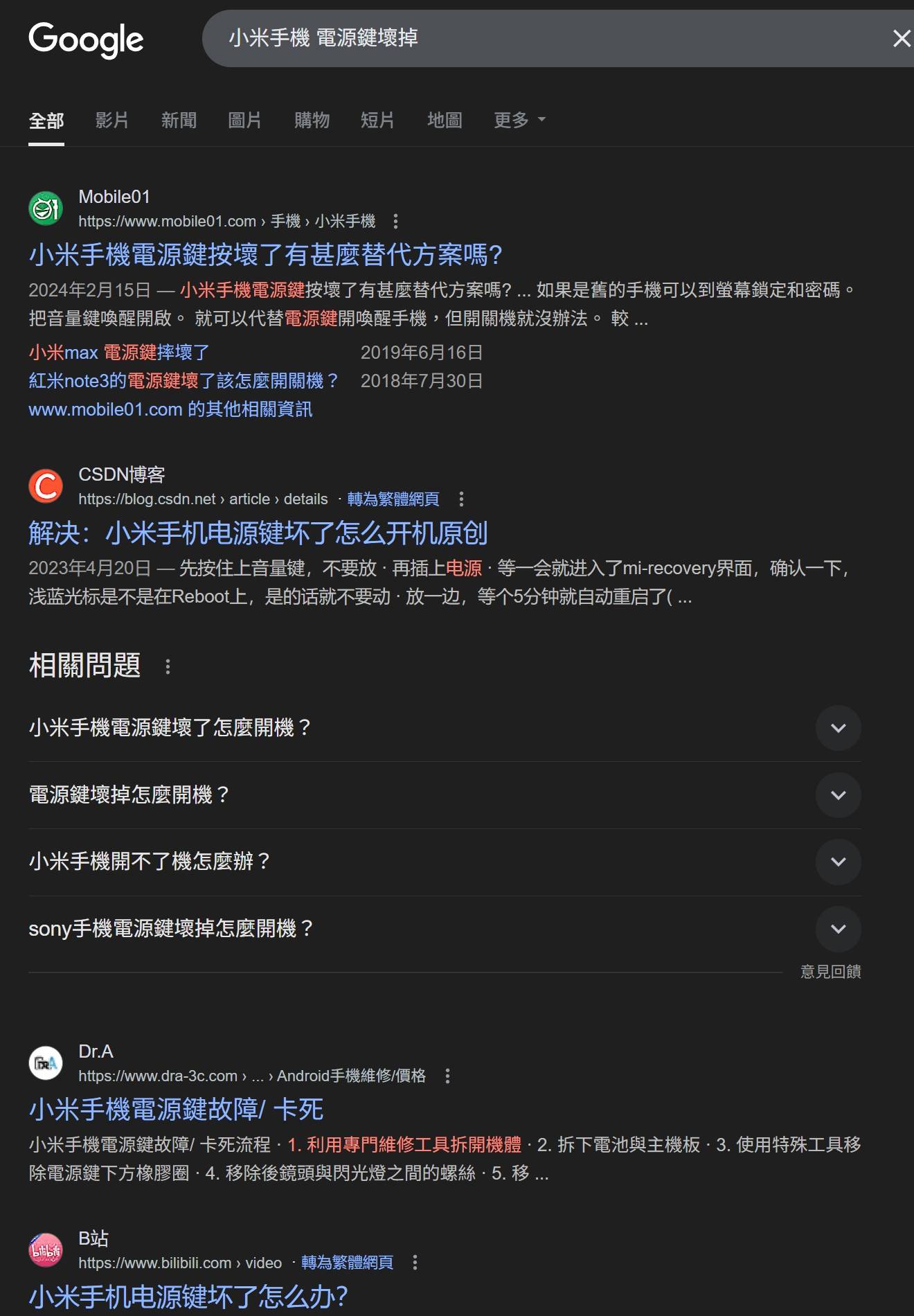Switch to the 新聞 tab
Image resolution: width=914 pixels, height=1316 pixels.
click(179, 121)
